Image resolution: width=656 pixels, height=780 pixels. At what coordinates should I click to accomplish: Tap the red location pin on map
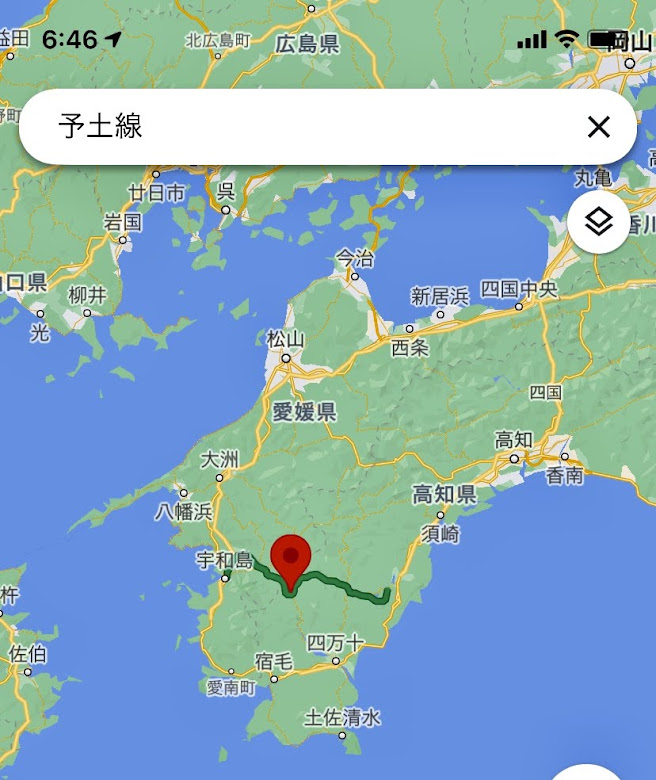point(291,559)
